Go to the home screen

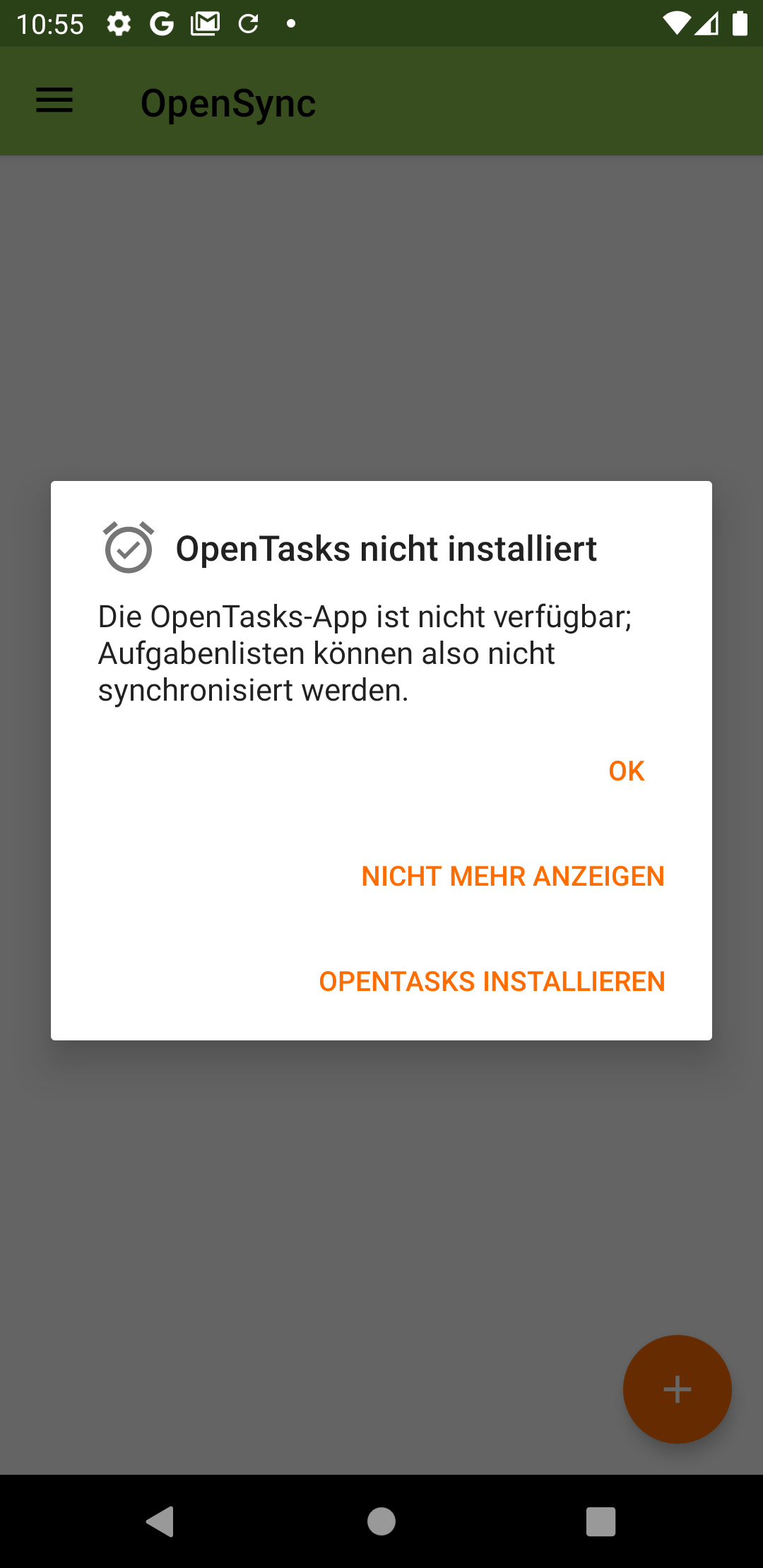click(381, 1521)
